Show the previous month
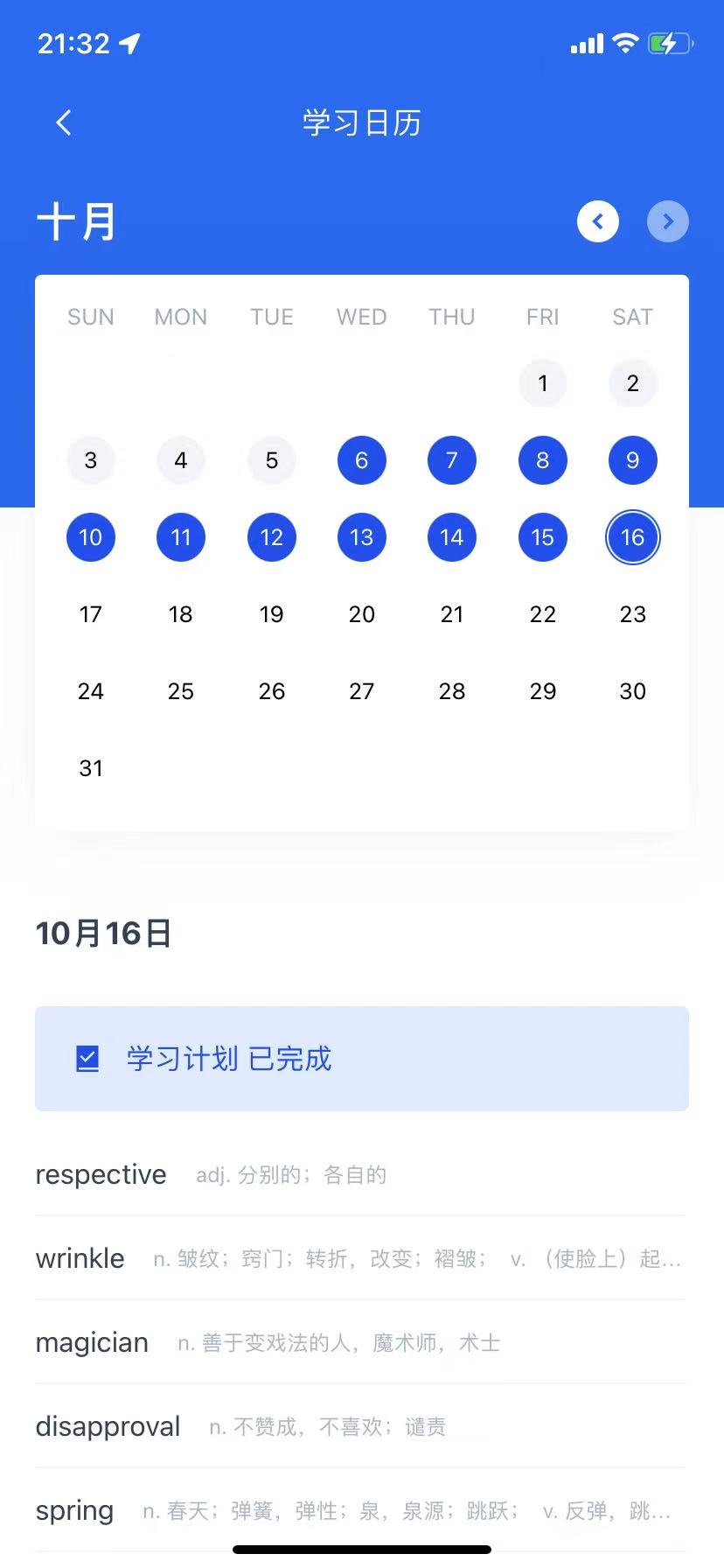 598,221
